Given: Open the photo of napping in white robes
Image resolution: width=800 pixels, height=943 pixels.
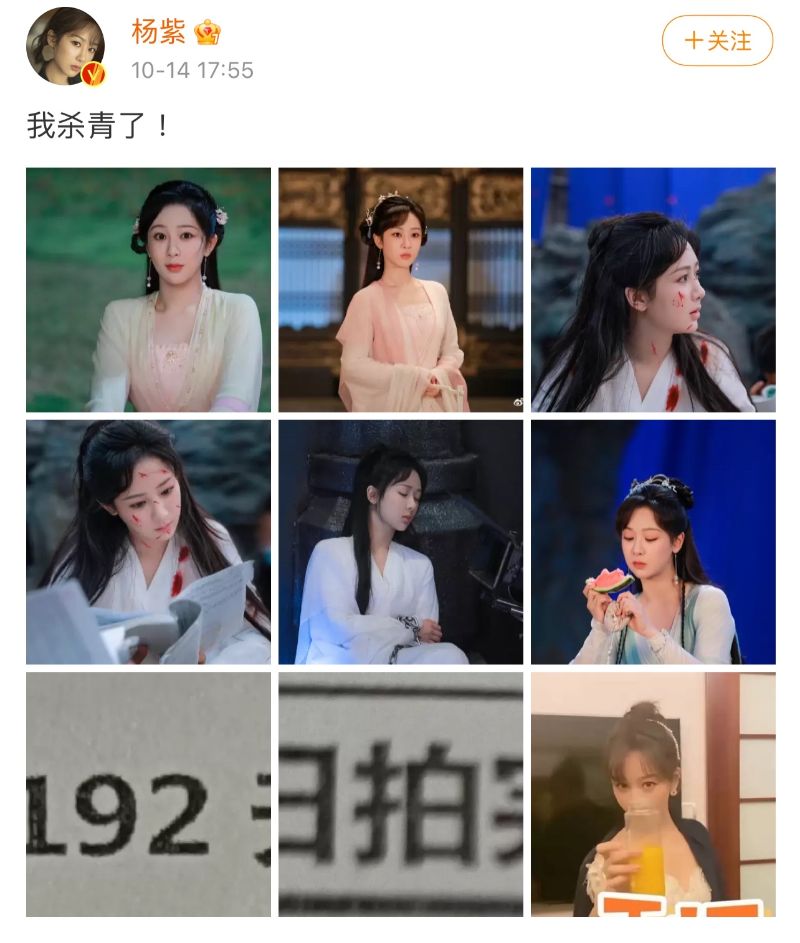Looking at the screenshot, I should coord(400,542).
